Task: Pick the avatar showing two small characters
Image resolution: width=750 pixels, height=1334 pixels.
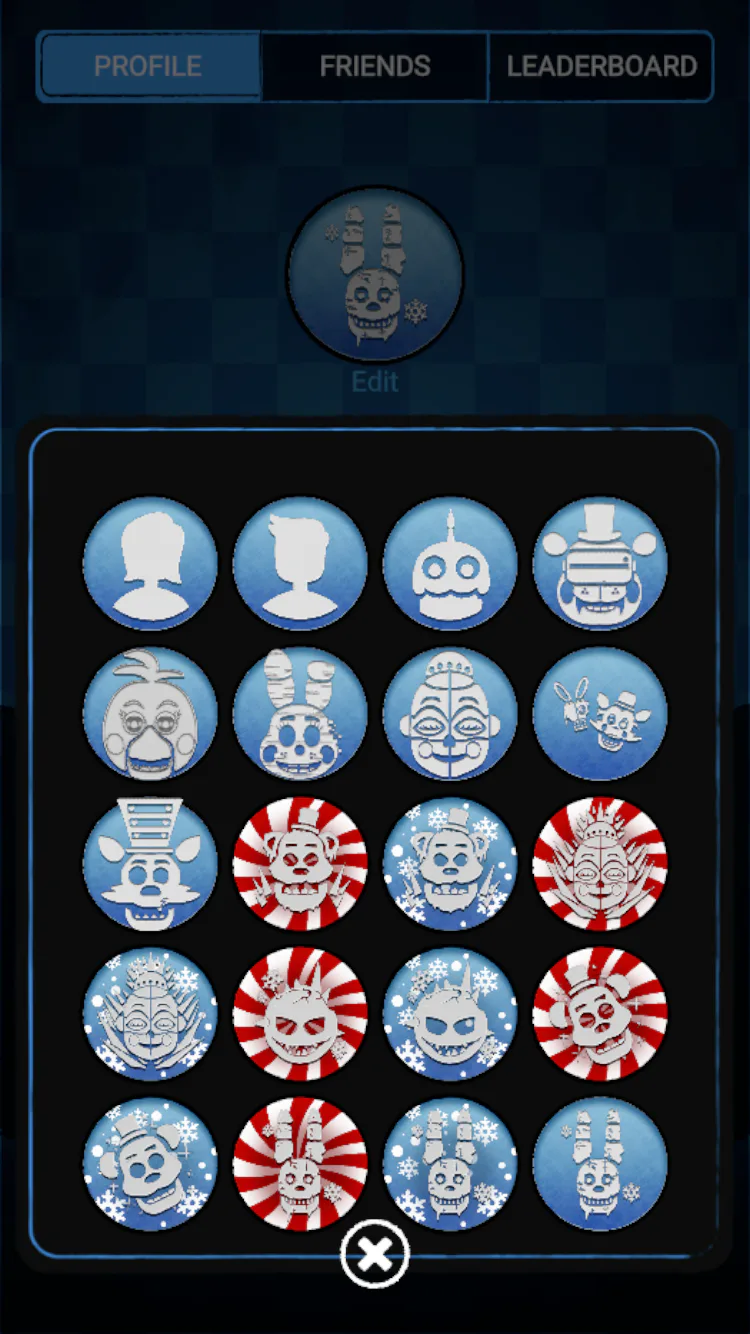Action: pyautogui.click(x=600, y=714)
